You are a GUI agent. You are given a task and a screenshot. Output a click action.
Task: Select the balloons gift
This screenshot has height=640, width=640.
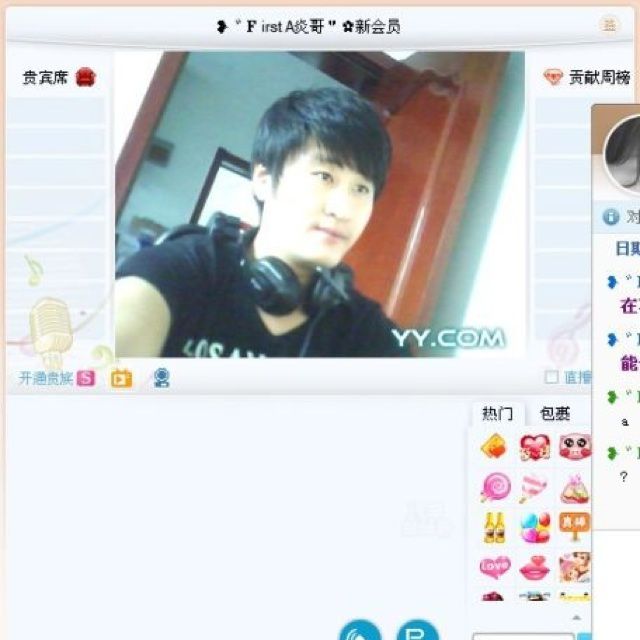pyautogui.click(x=535, y=527)
